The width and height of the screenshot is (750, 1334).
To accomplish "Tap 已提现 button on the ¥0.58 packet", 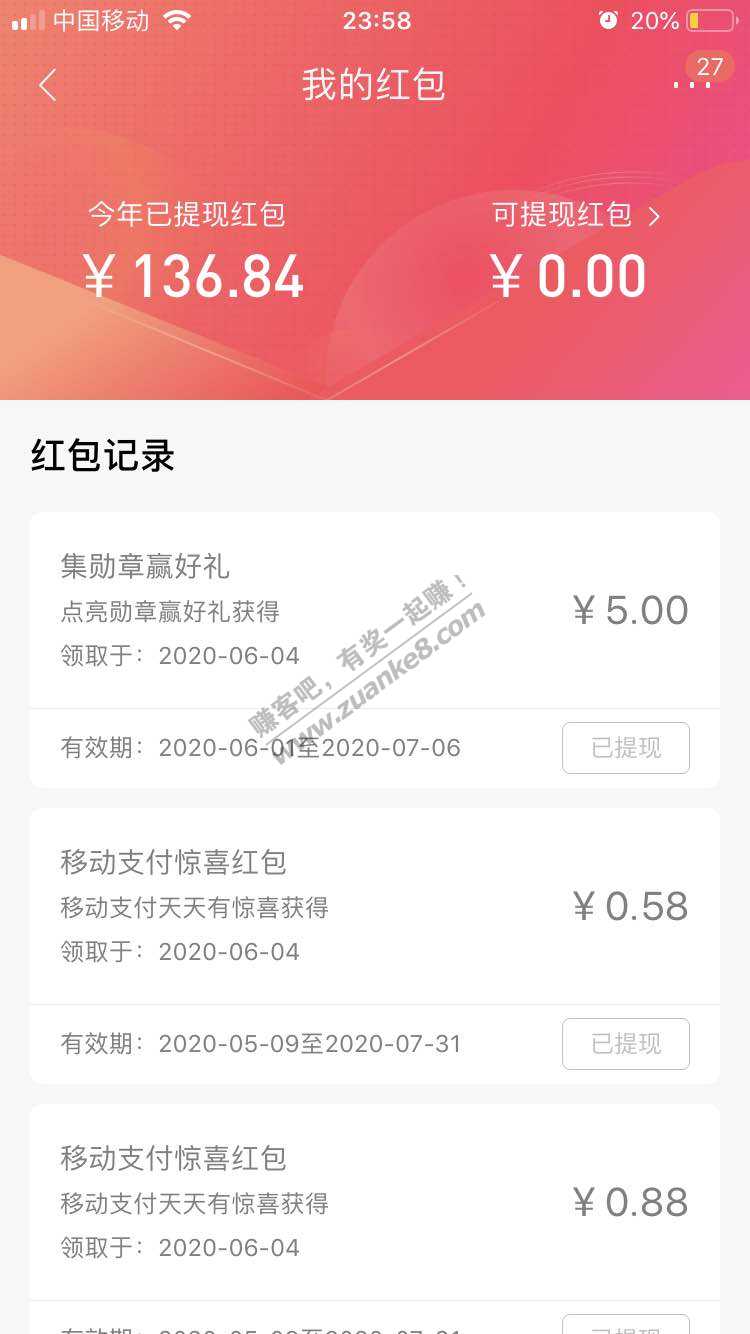I will point(625,1044).
